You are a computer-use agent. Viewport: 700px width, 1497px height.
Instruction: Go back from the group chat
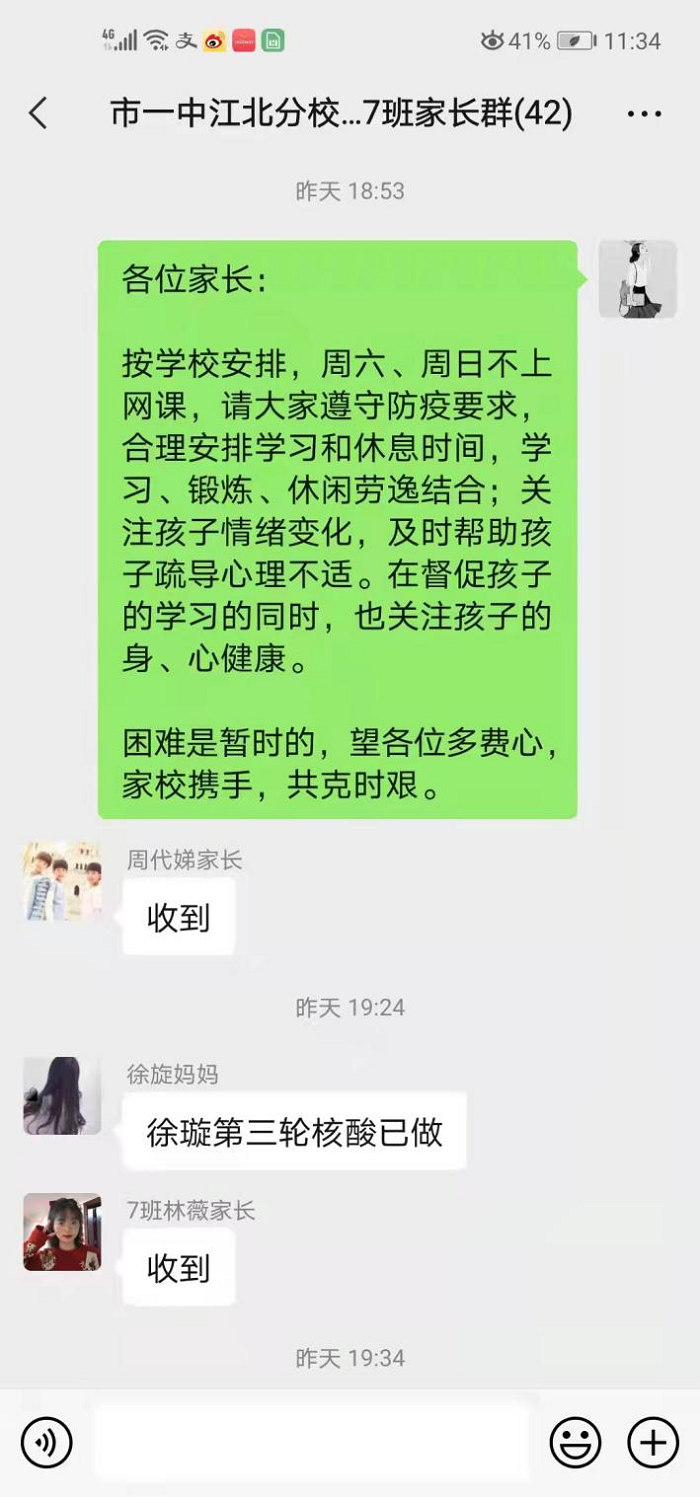(38, 114)
